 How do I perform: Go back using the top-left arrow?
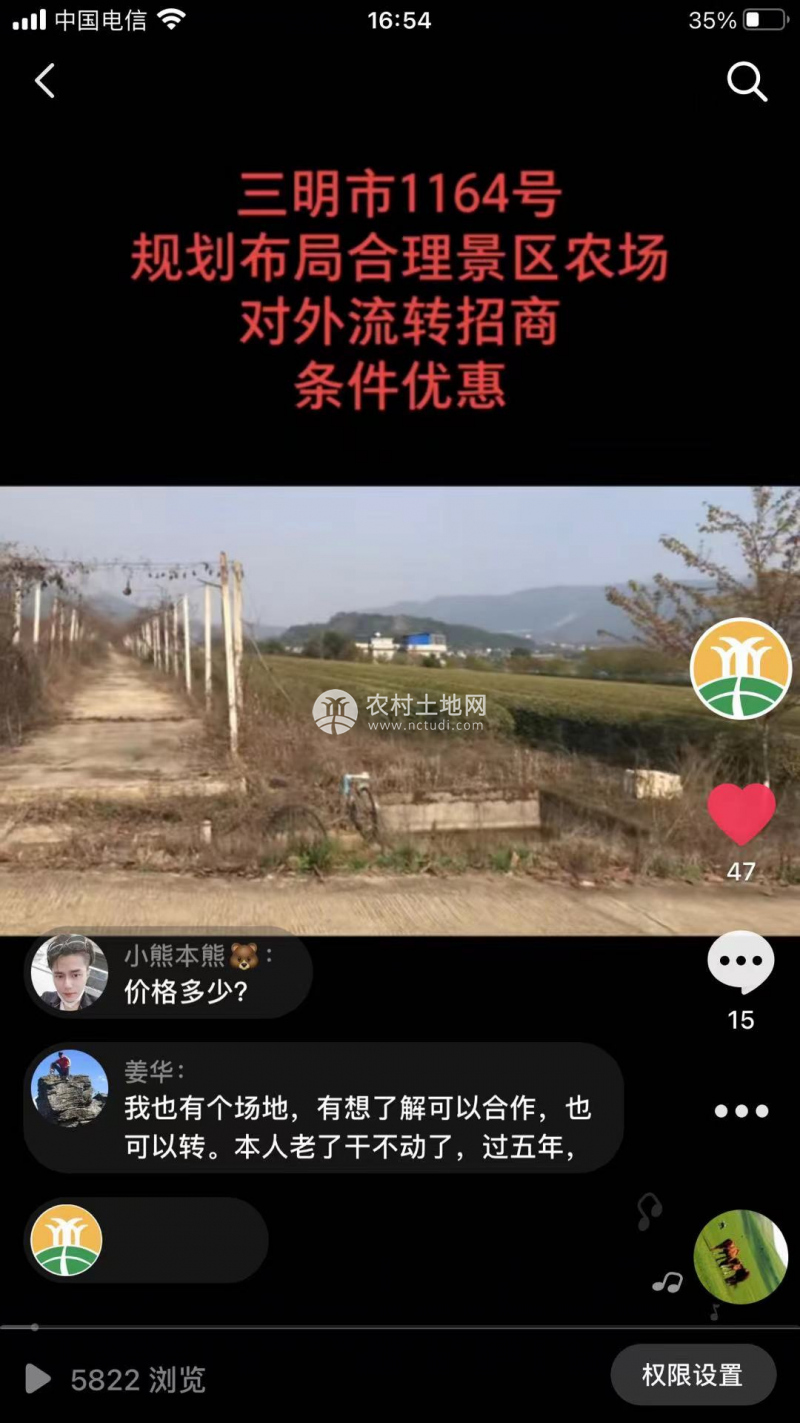point(45,81)
